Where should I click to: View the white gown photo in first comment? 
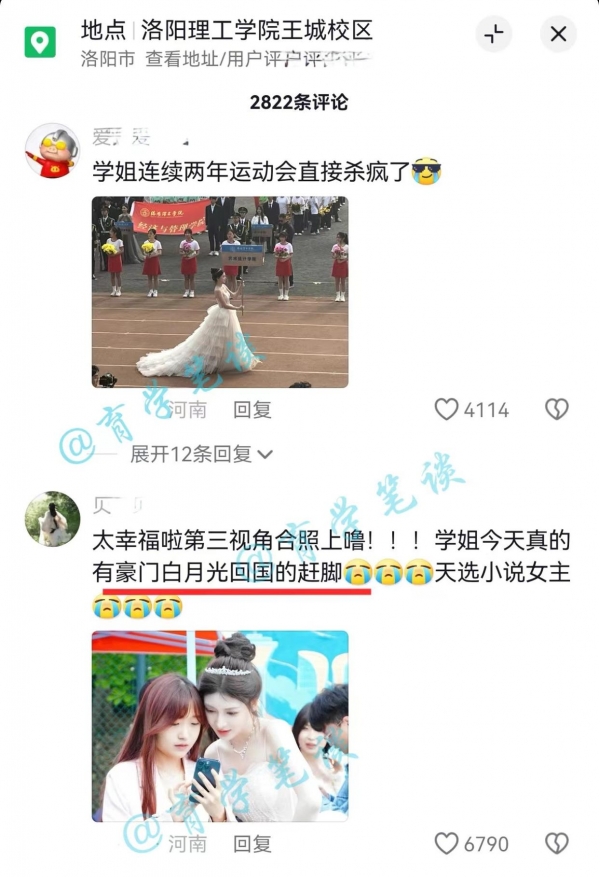(x=220, y=292)
